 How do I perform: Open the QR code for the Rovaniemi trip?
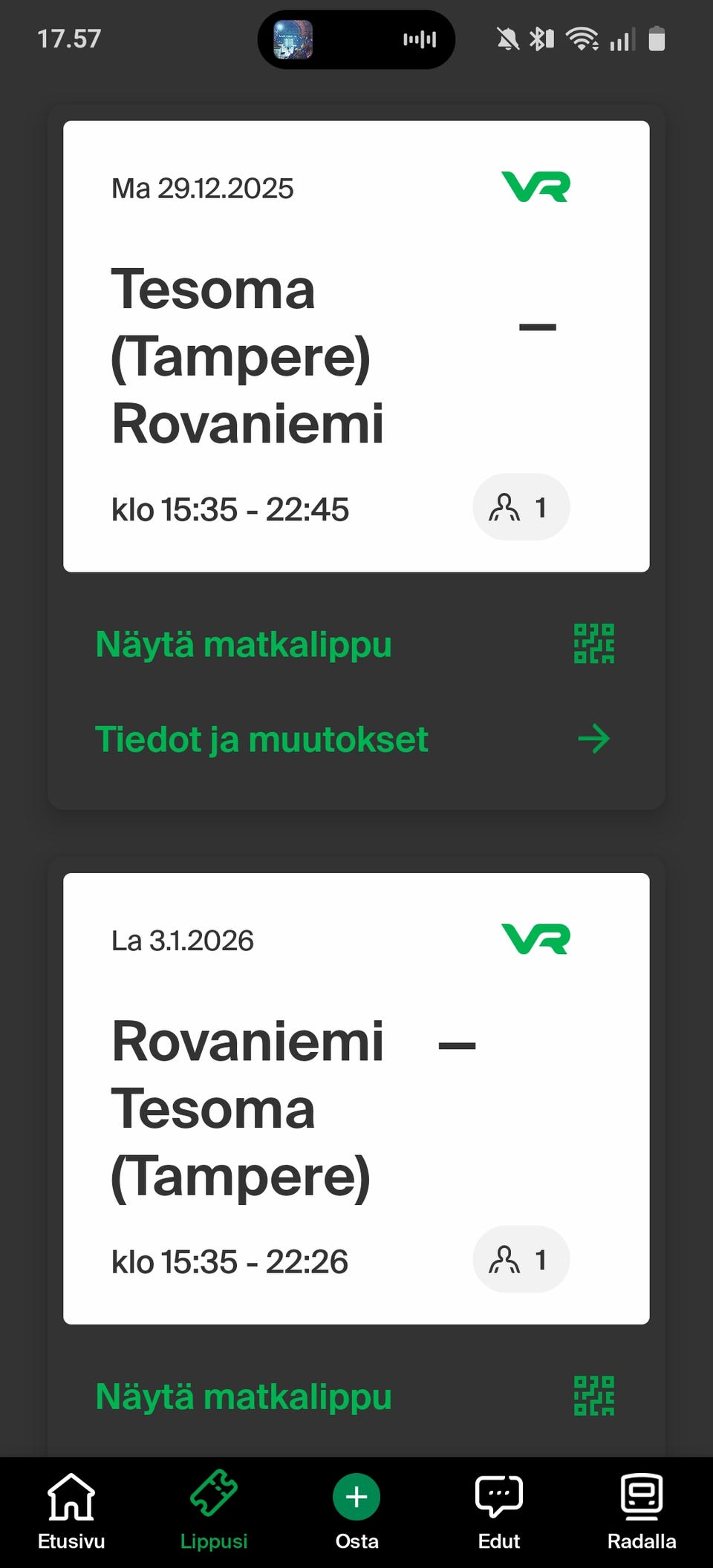[x=593, y=644]
